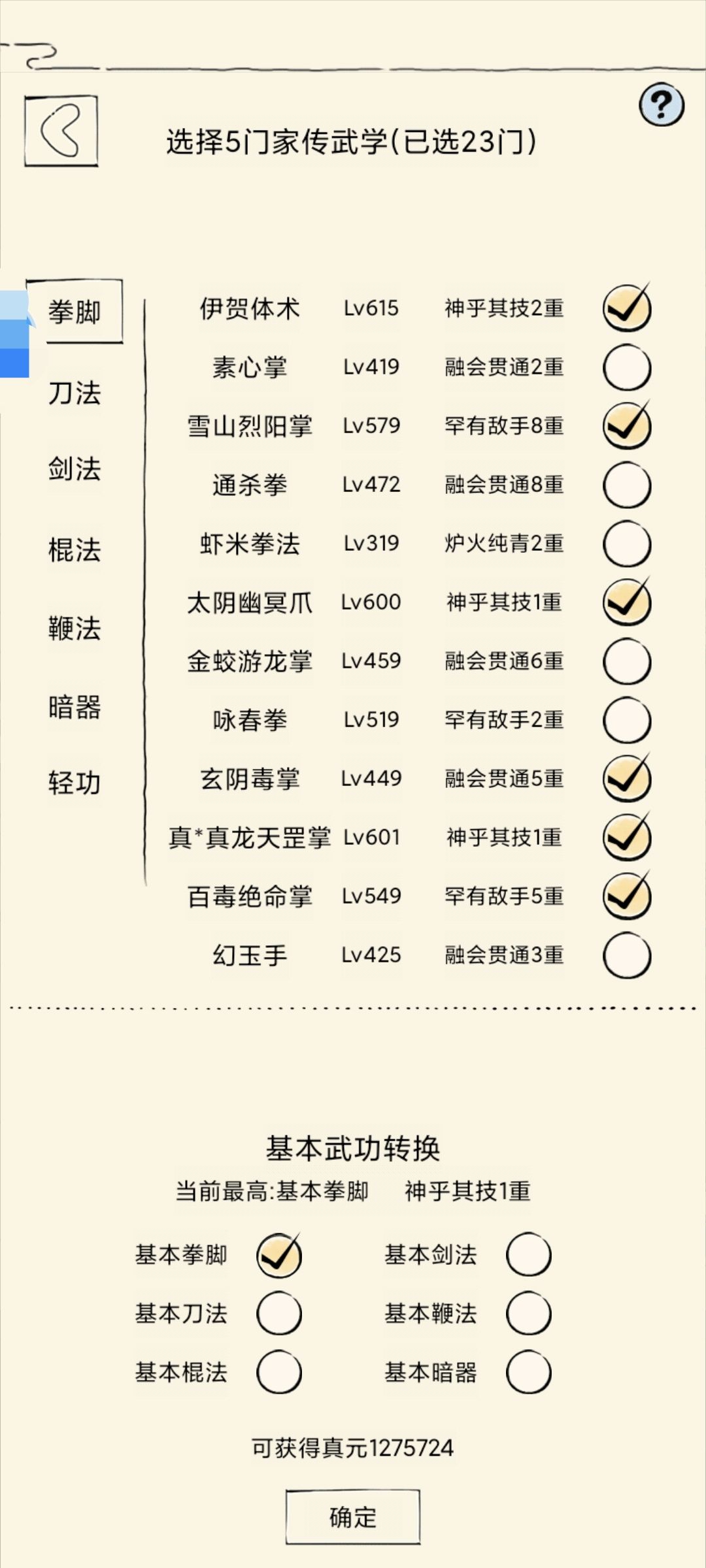Uncheck 伊贺体术 skill
This screenshot has height=1568, width=706.
pos(627,308)
